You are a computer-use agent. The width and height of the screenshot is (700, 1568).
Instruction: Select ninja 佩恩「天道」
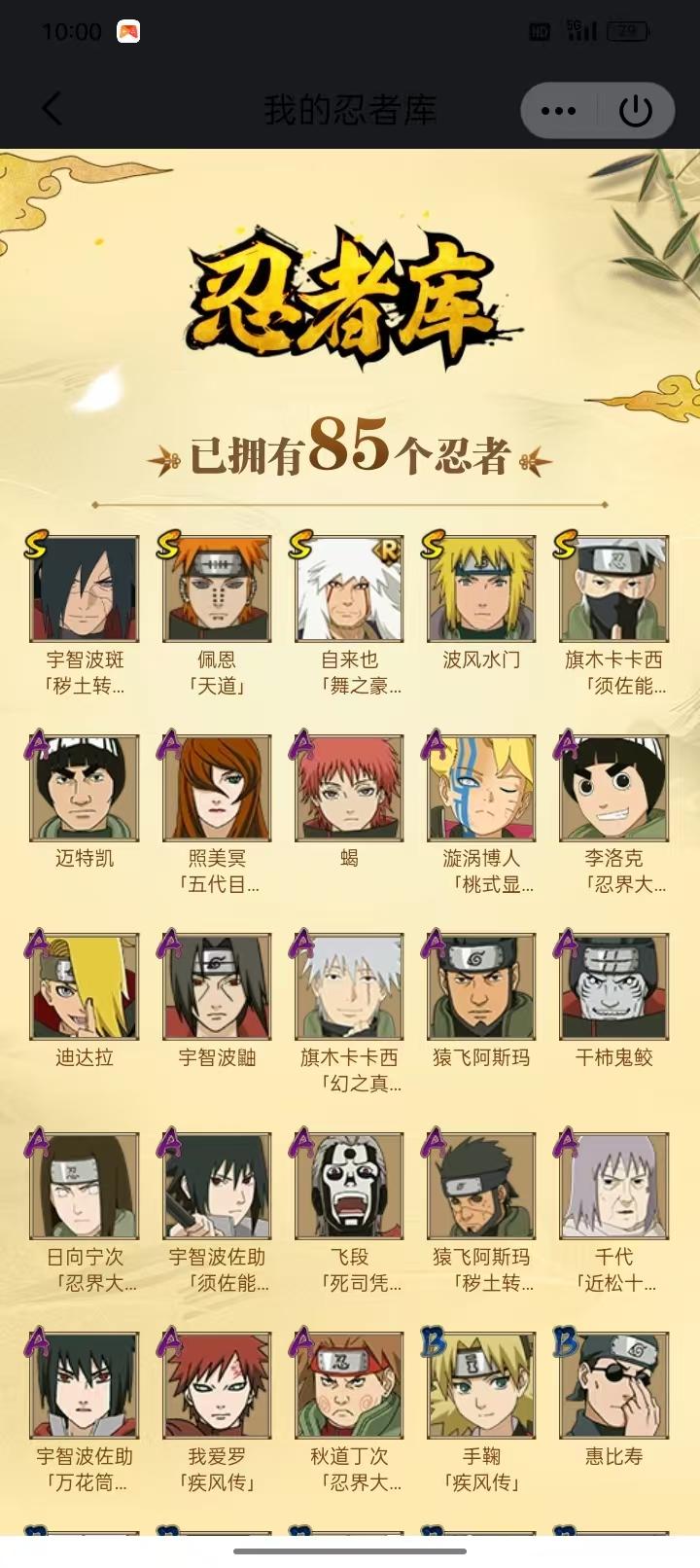click(217, 587)
